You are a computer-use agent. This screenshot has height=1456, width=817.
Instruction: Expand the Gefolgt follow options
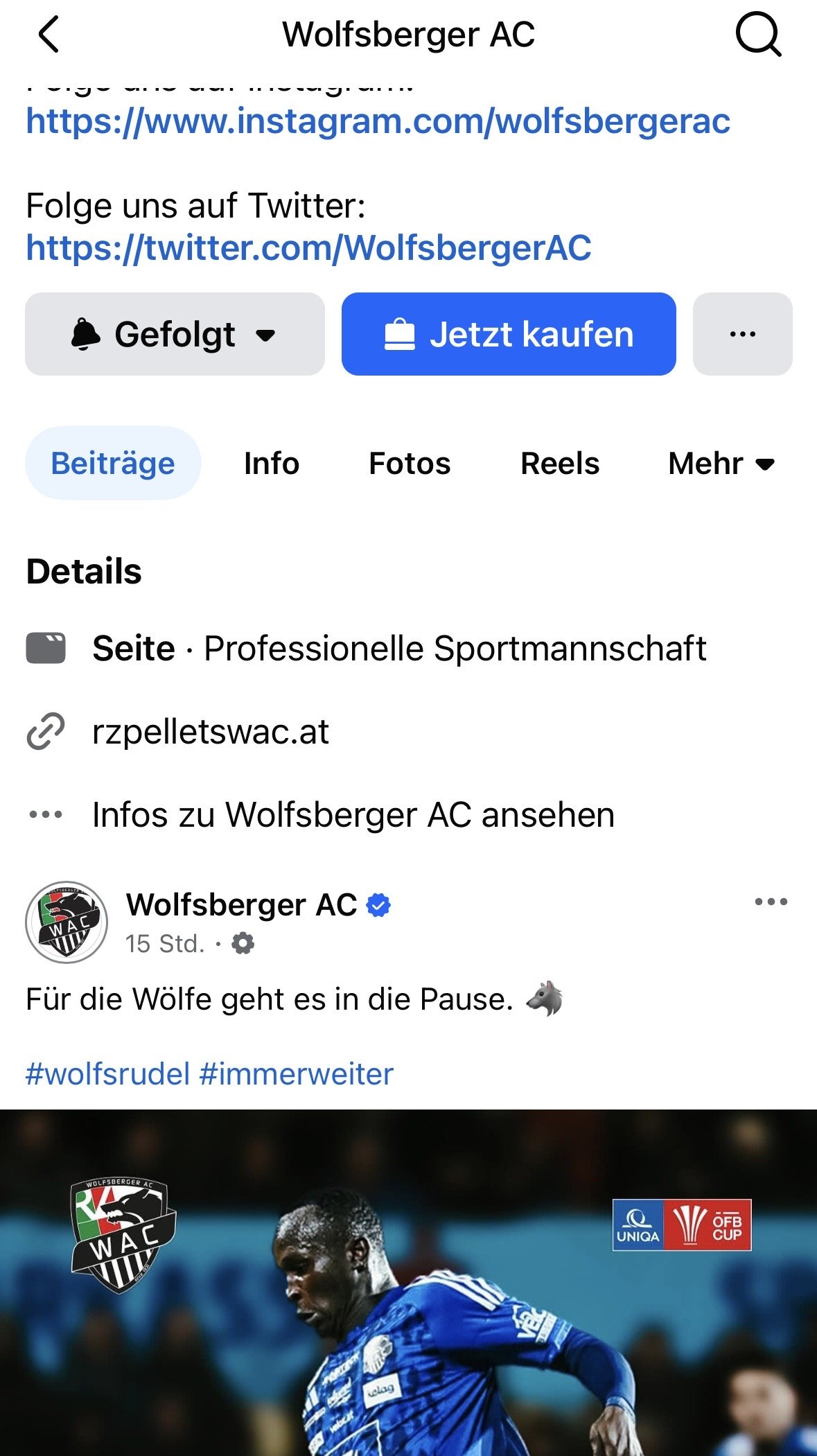(x=175, y=334)
